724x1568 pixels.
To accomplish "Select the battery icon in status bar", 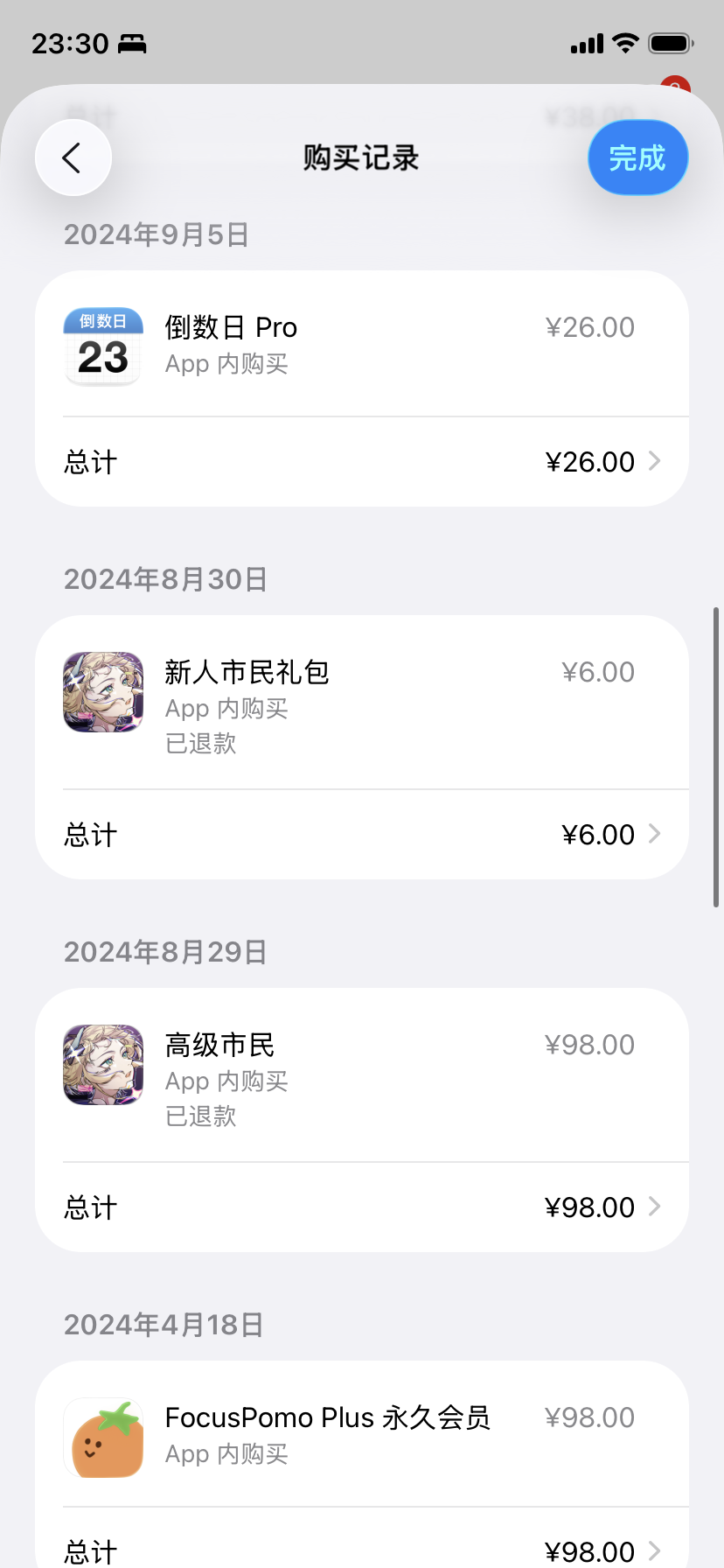I will point(672,42).
